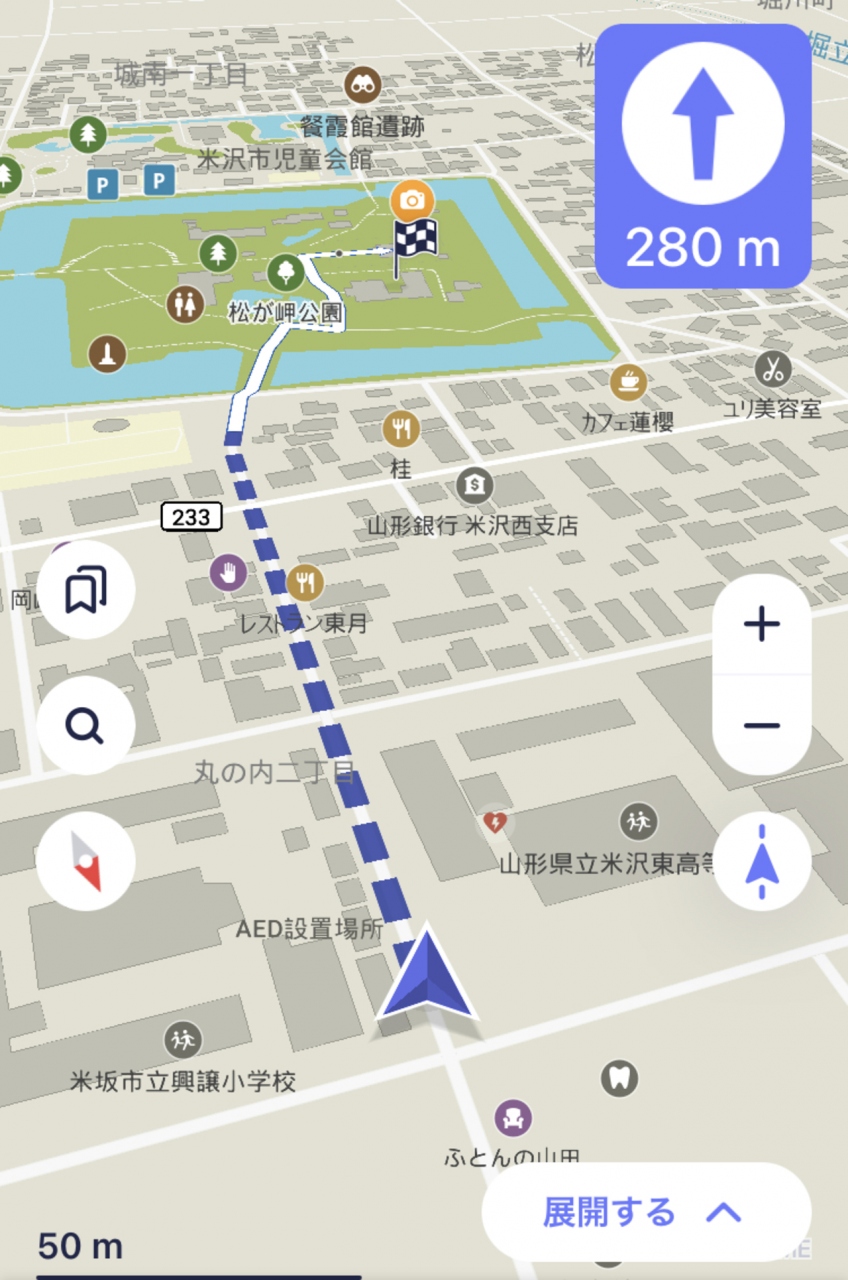Select the 米坂市立興譲小学校 school marker

click(182, 1040)
